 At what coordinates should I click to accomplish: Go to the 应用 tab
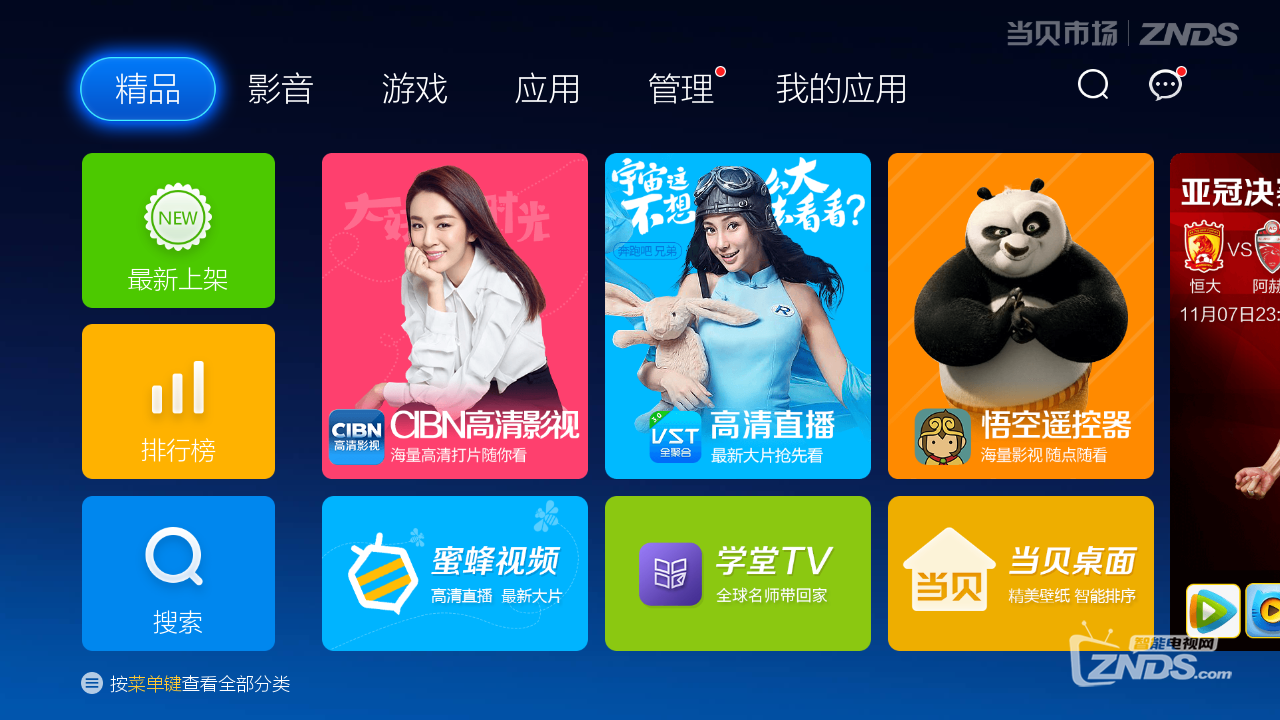click(547, 89)
